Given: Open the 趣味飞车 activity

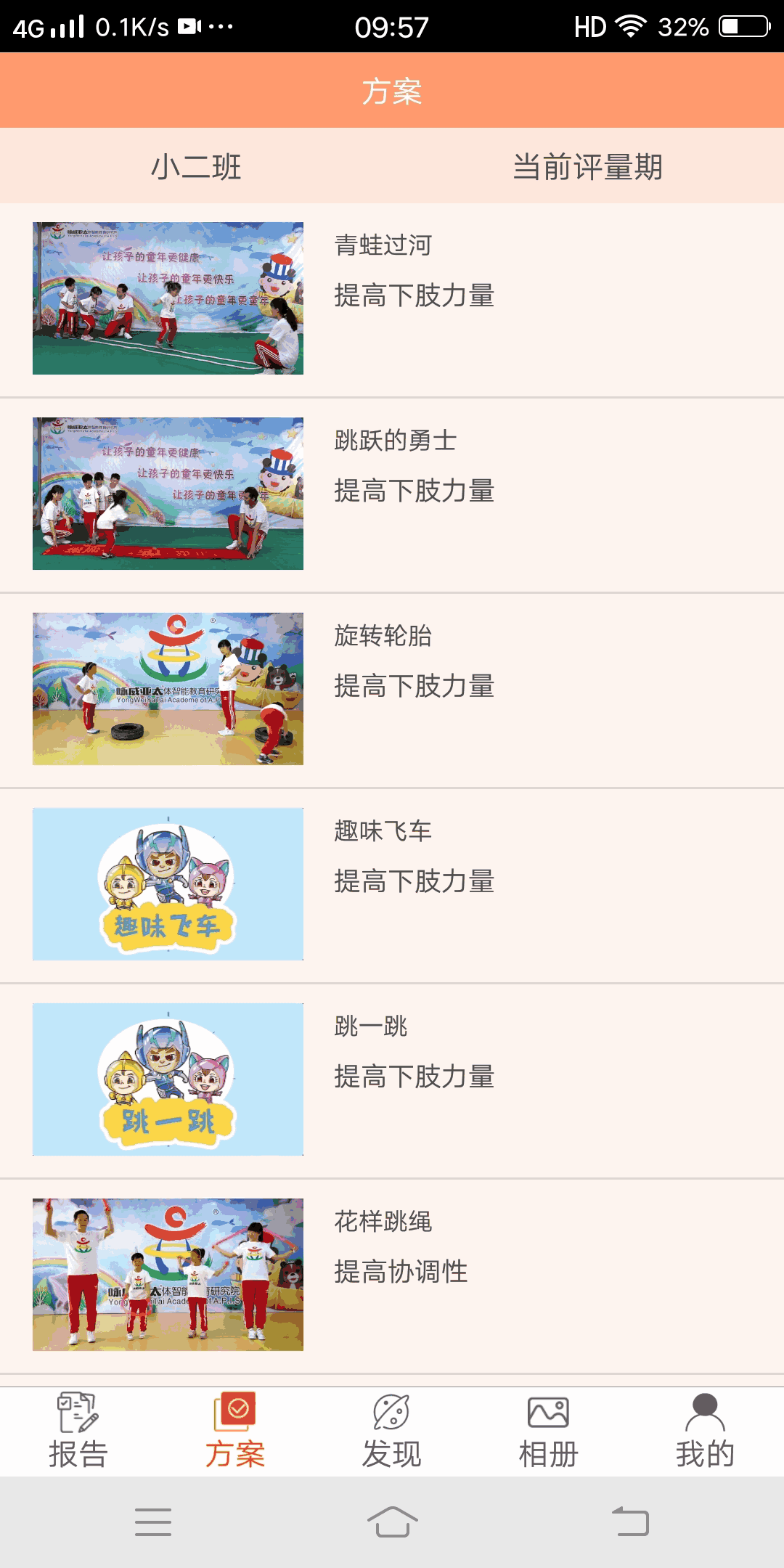Looking at the screenshot, I should (392, 885).
